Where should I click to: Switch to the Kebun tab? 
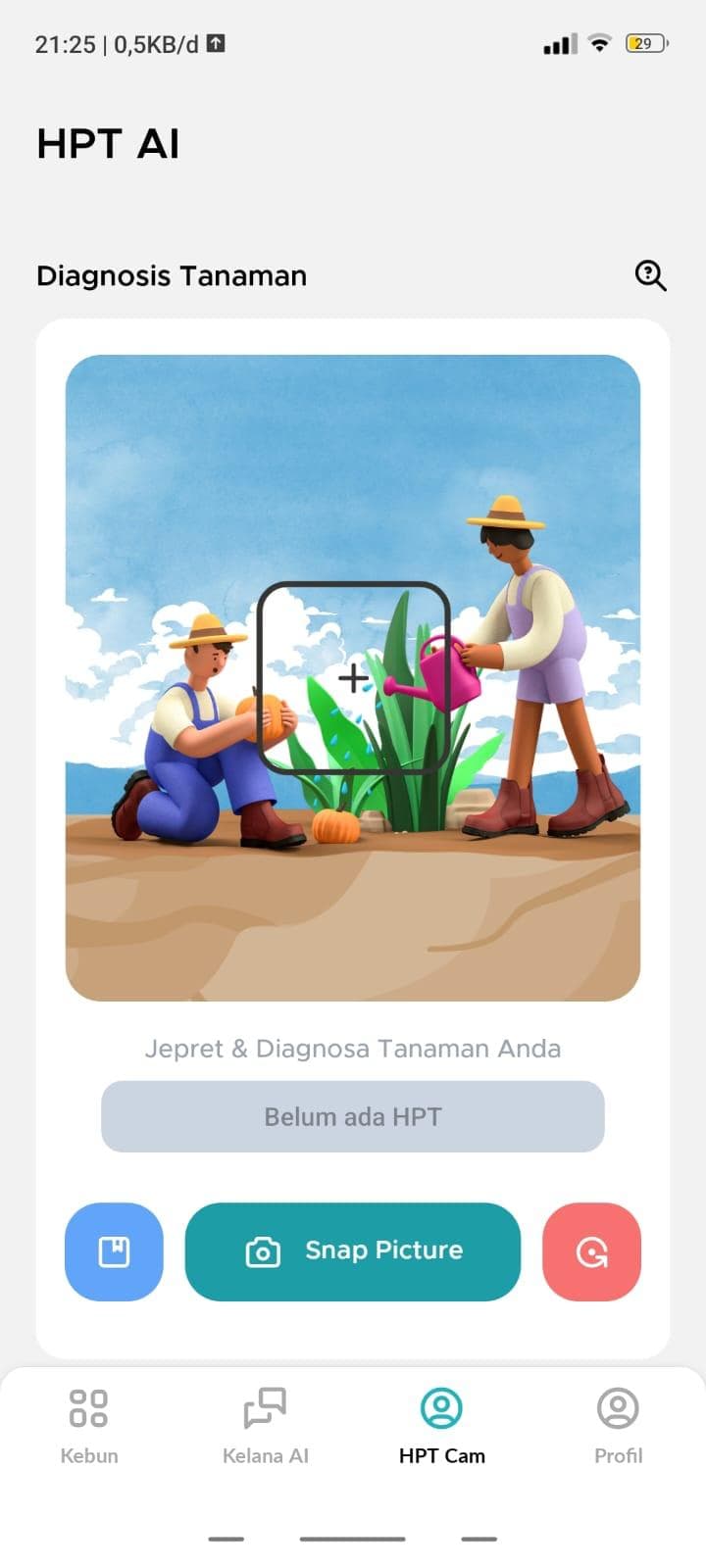point(89,1426)
